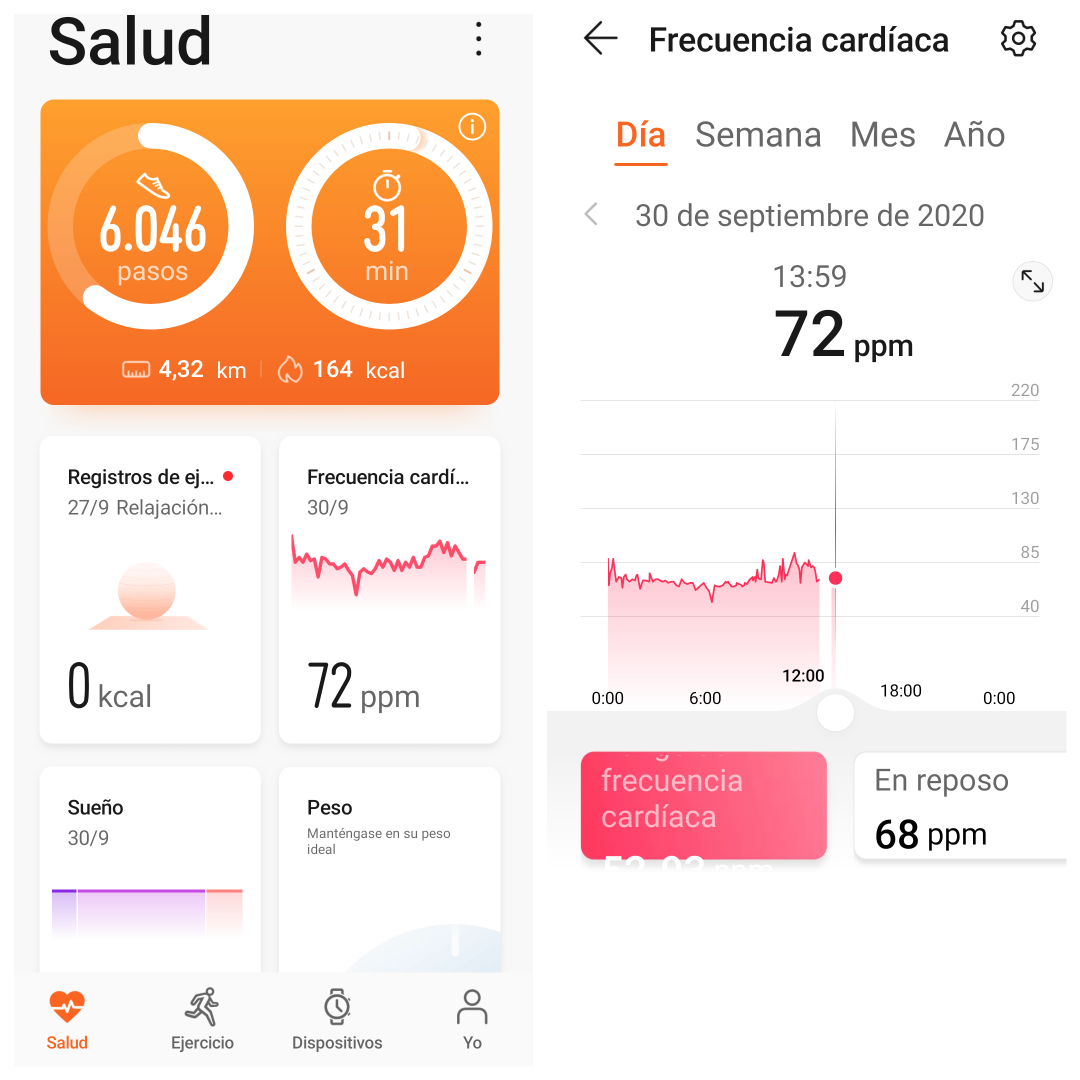1080x1080 pixels.
Task: Go to the Ejercicio tab
Action: 202,1019
